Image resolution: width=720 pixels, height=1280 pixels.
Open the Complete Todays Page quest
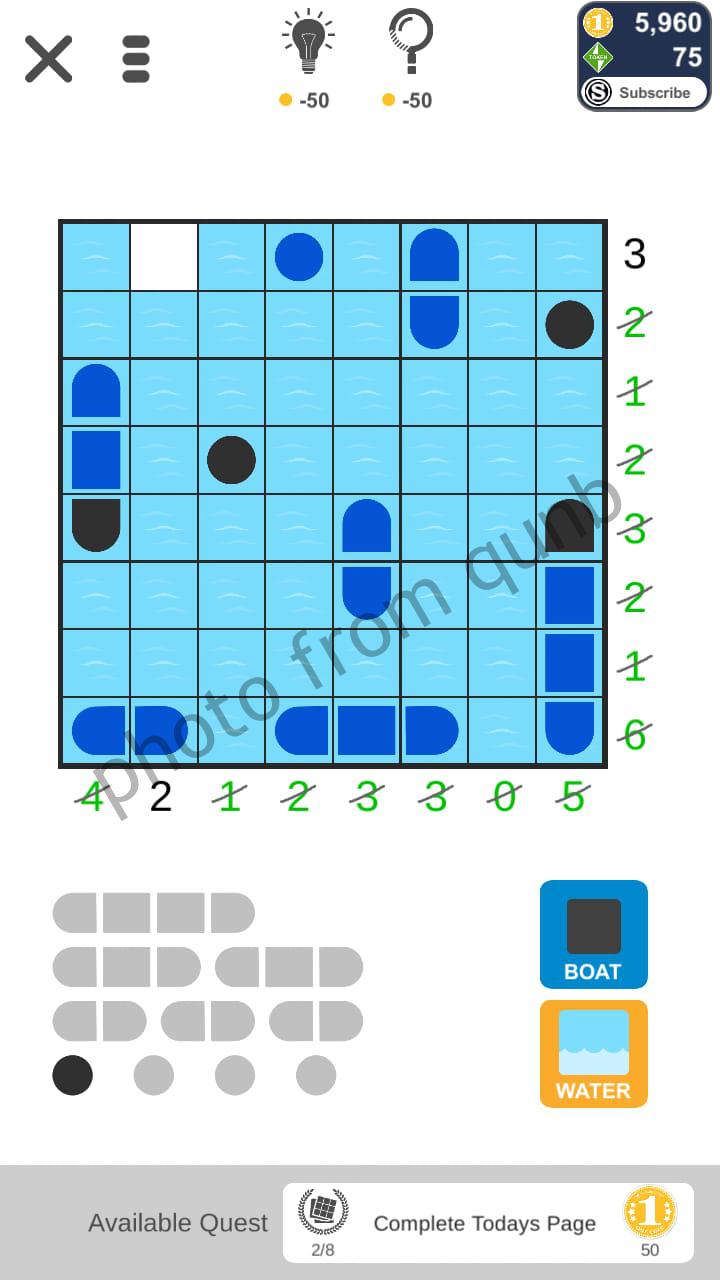pos(488,1222)
